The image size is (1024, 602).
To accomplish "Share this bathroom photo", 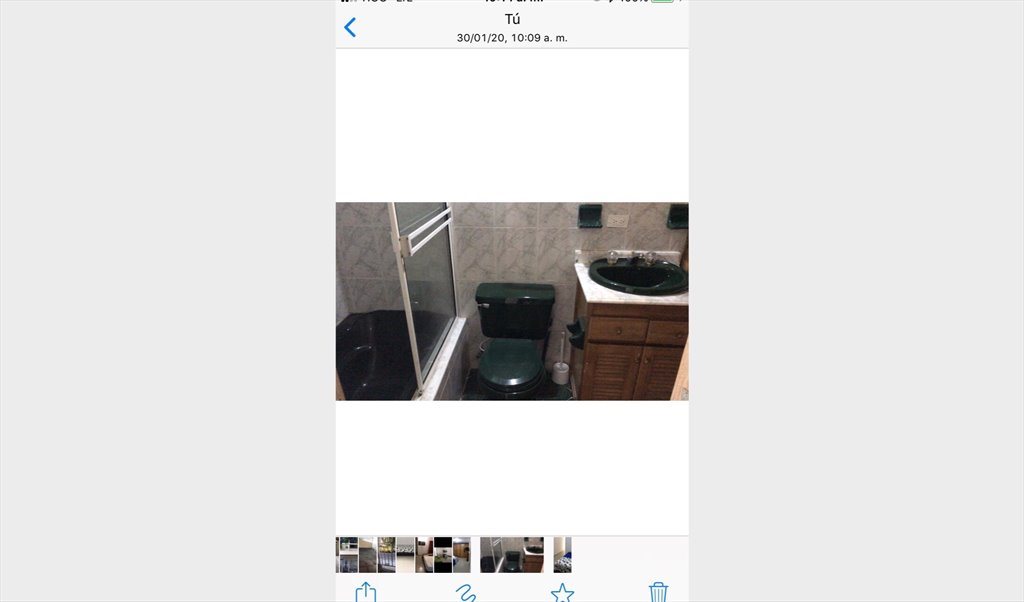I will [366, 592].
